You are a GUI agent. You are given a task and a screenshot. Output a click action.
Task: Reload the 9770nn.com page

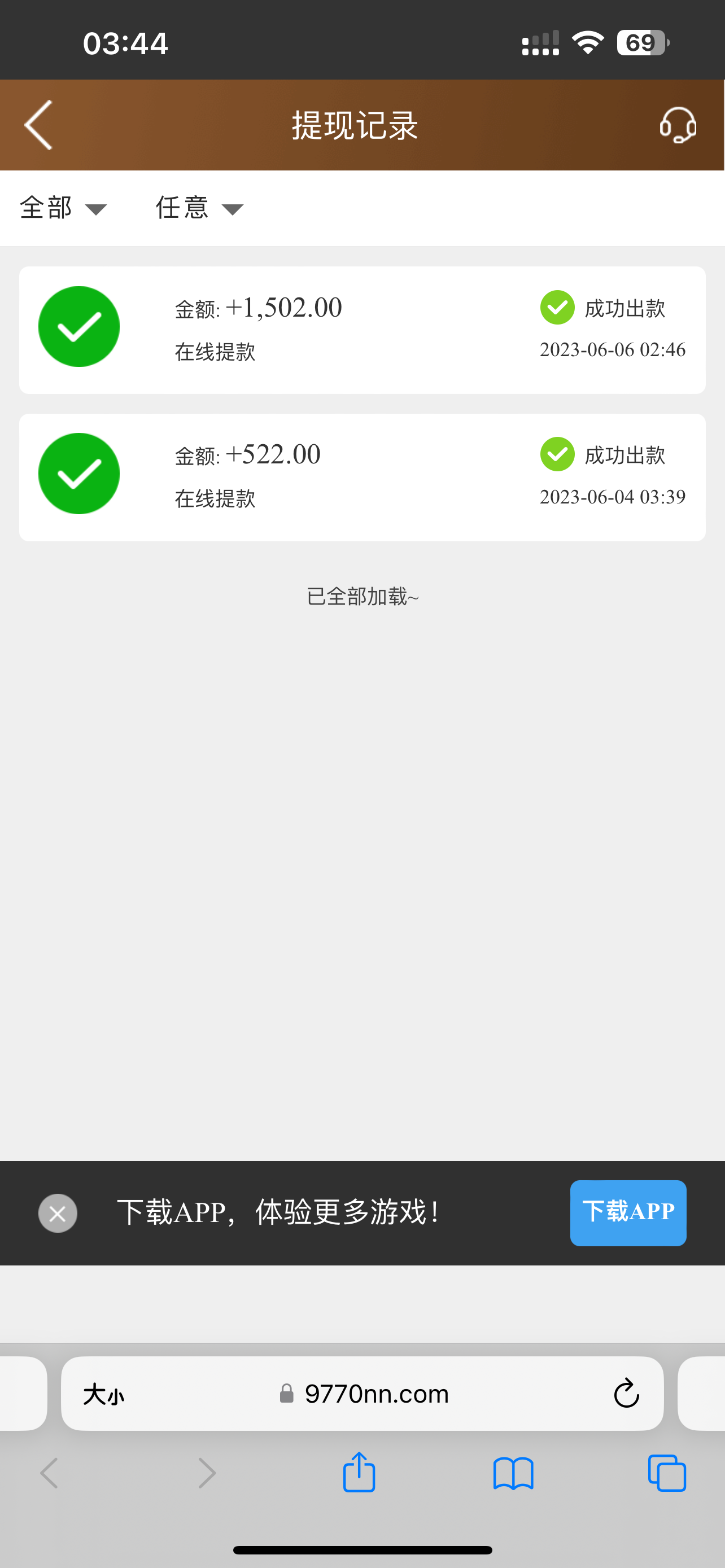626,1394
